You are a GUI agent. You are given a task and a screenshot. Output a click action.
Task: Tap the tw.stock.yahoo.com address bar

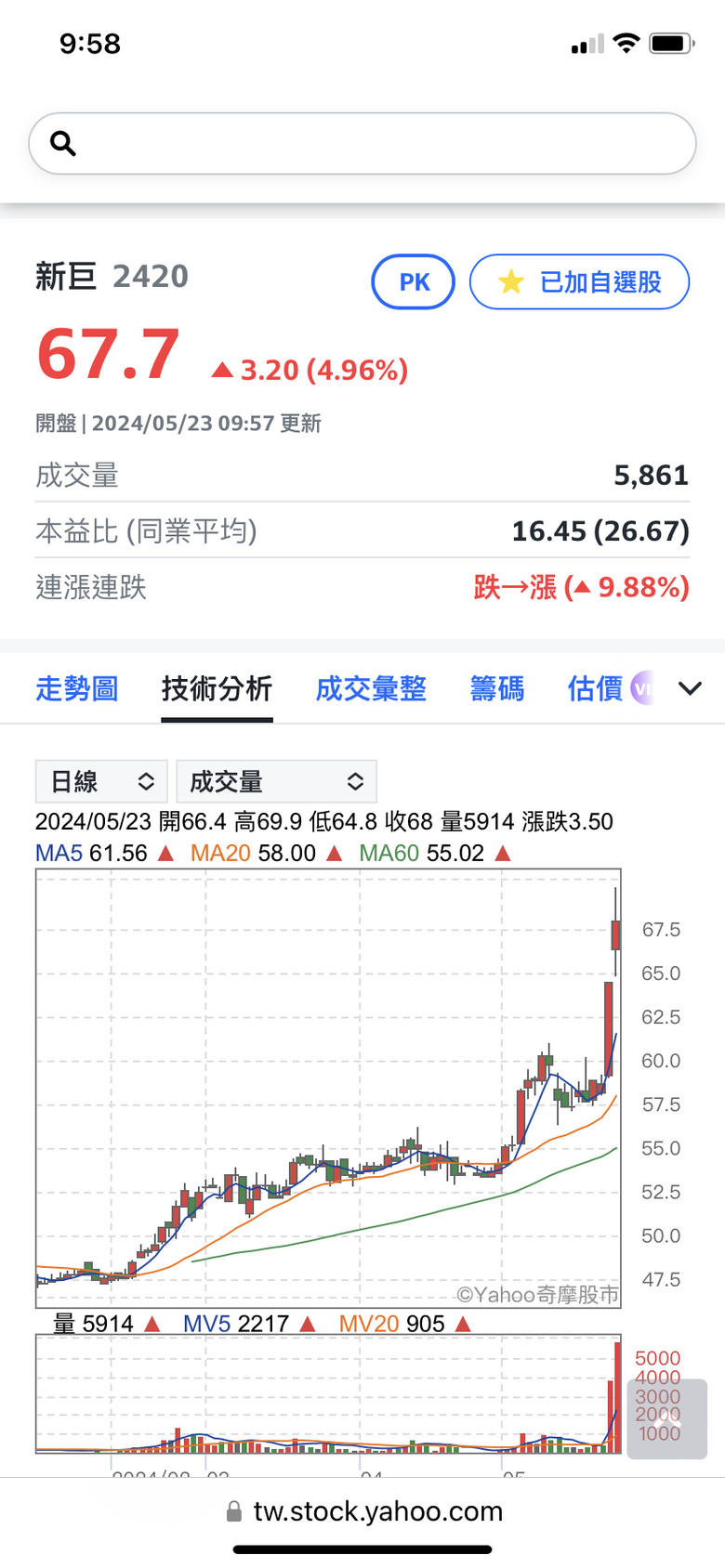coord(364,1511)
